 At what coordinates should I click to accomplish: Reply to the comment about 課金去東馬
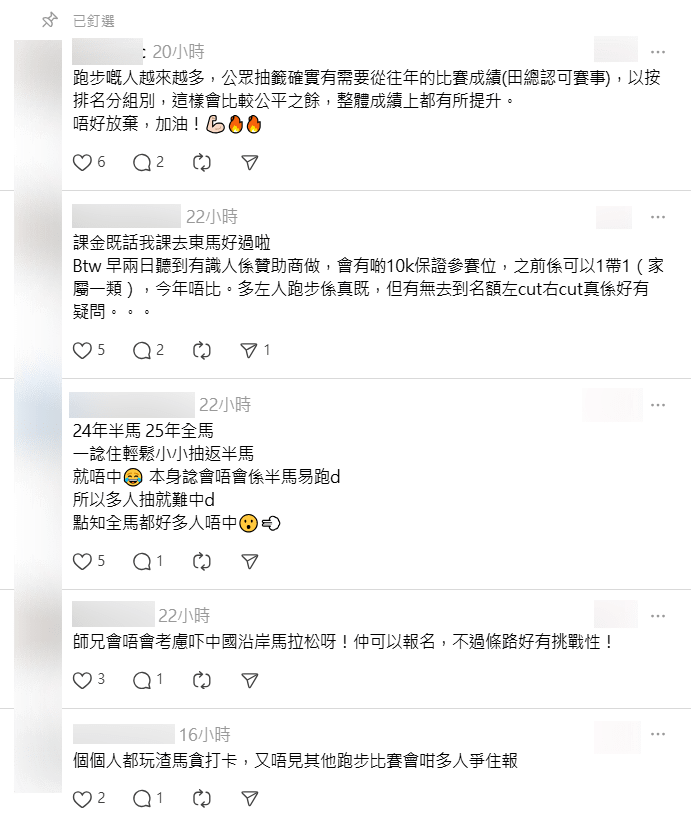tap(142, 350)
